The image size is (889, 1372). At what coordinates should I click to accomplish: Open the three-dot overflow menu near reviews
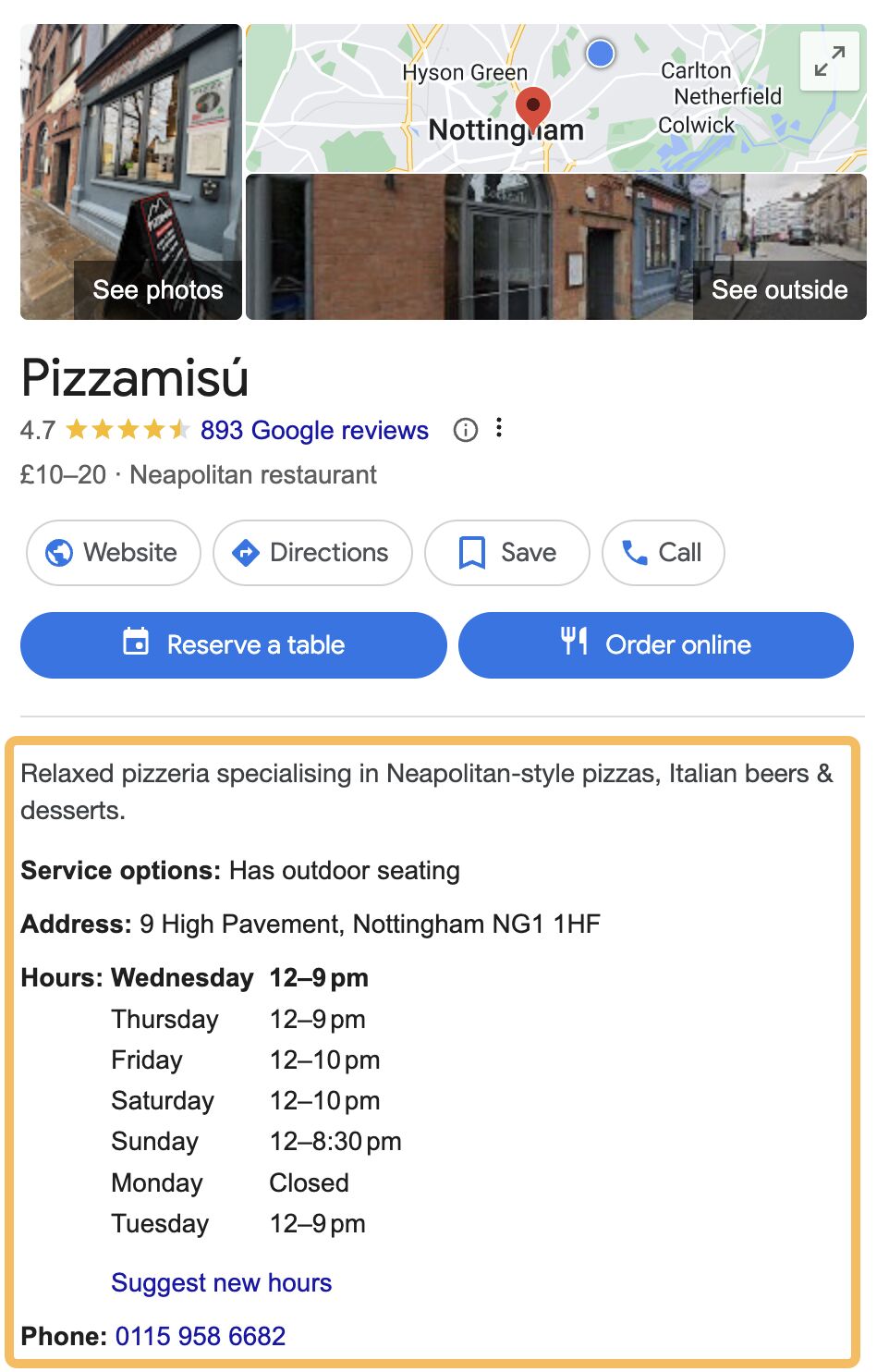[499, 429]
